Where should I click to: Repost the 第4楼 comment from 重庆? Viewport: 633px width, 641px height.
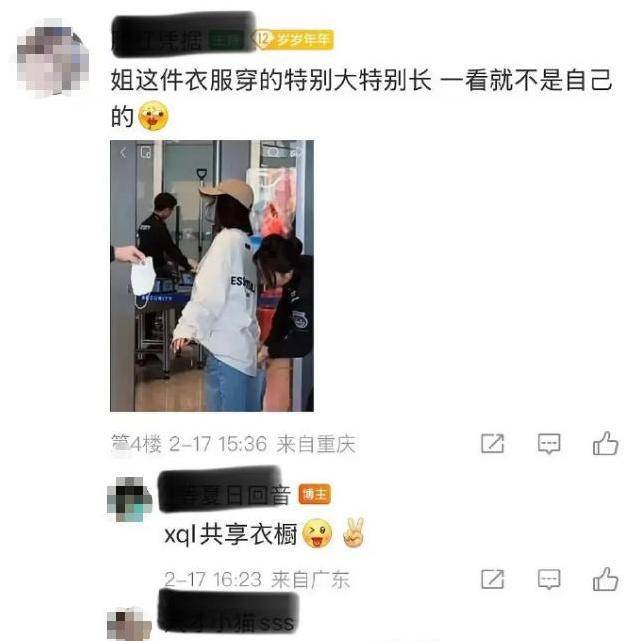click(492, 444)
